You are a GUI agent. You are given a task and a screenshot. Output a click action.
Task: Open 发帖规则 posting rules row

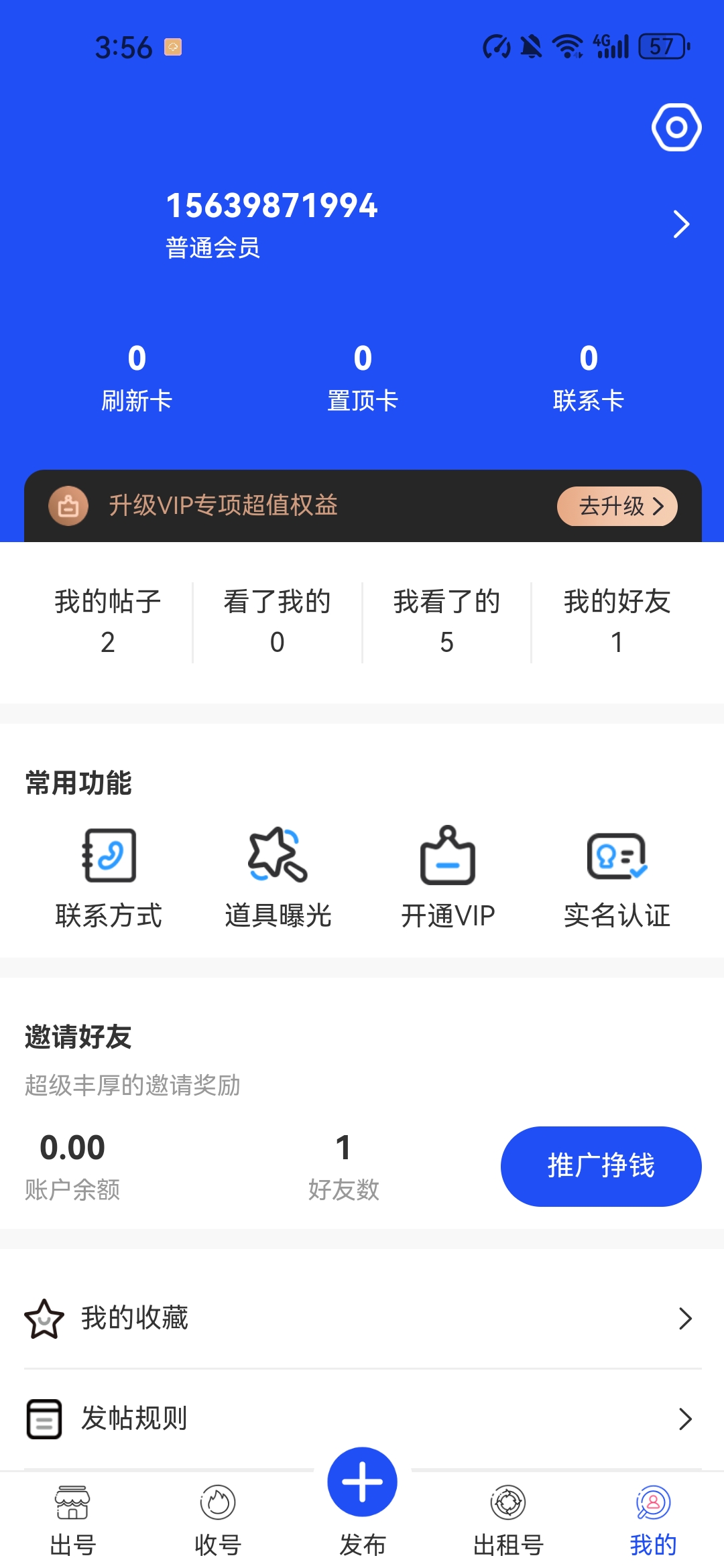[362, 1419]
